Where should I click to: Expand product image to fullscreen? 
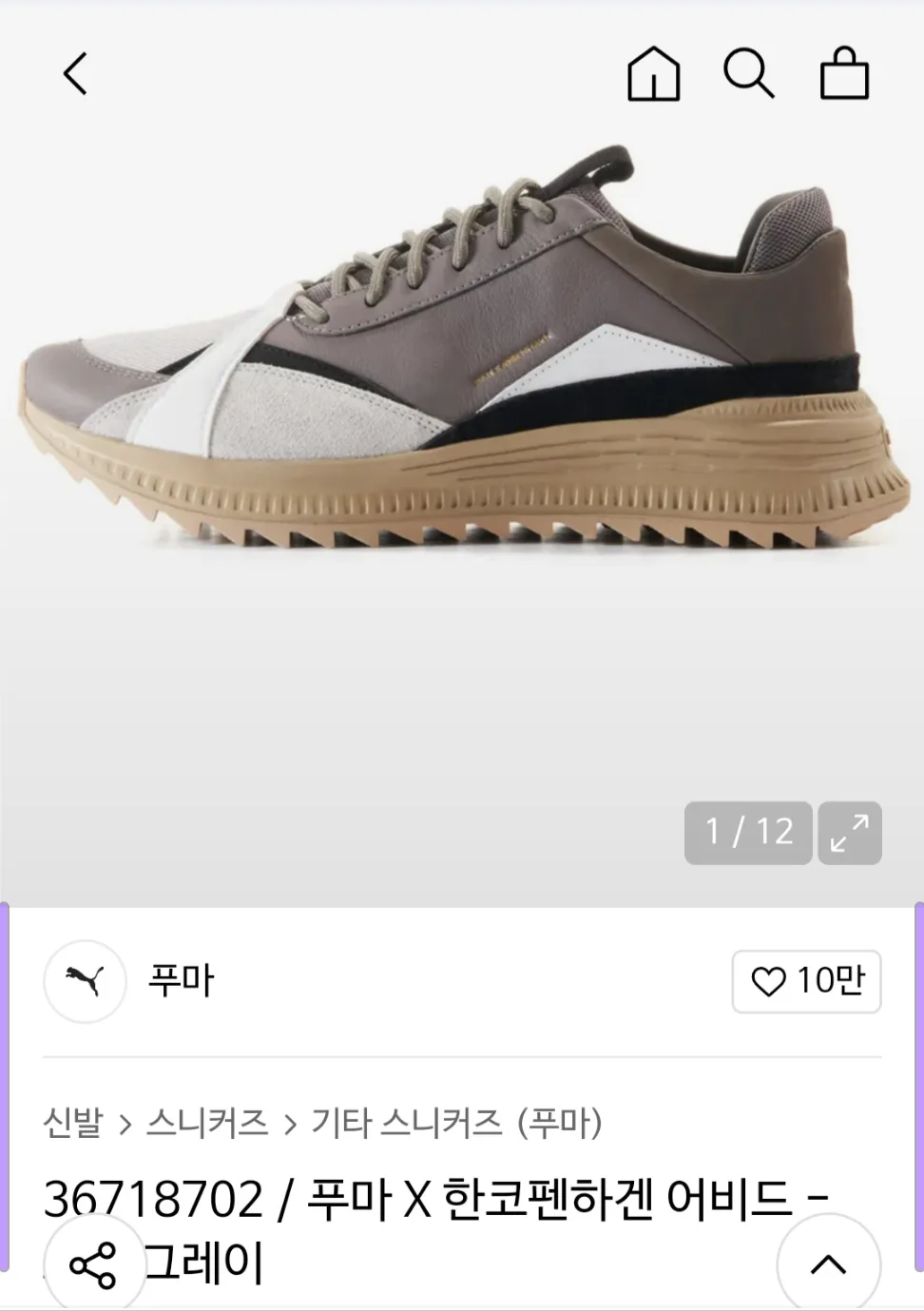click(849, 833)
